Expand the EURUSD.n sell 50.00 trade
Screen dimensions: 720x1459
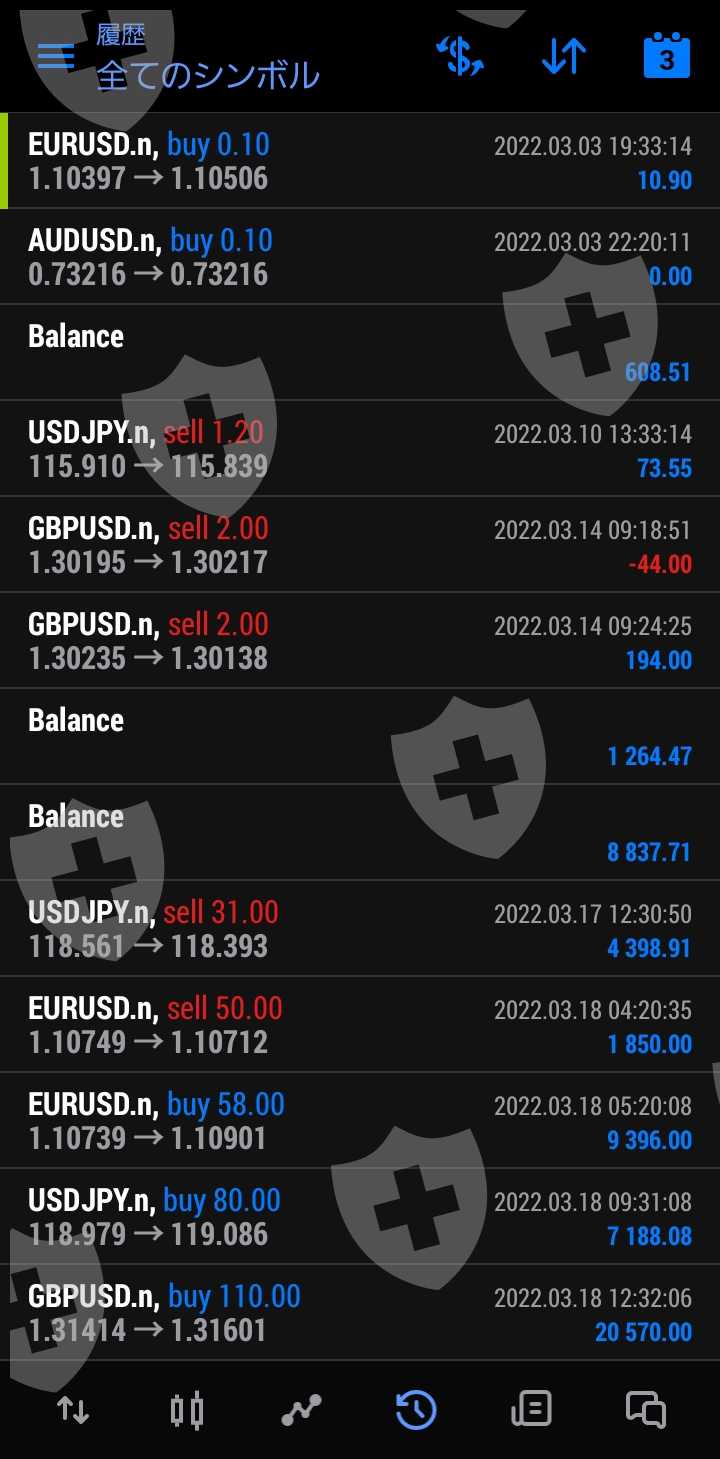(360, 1025)
